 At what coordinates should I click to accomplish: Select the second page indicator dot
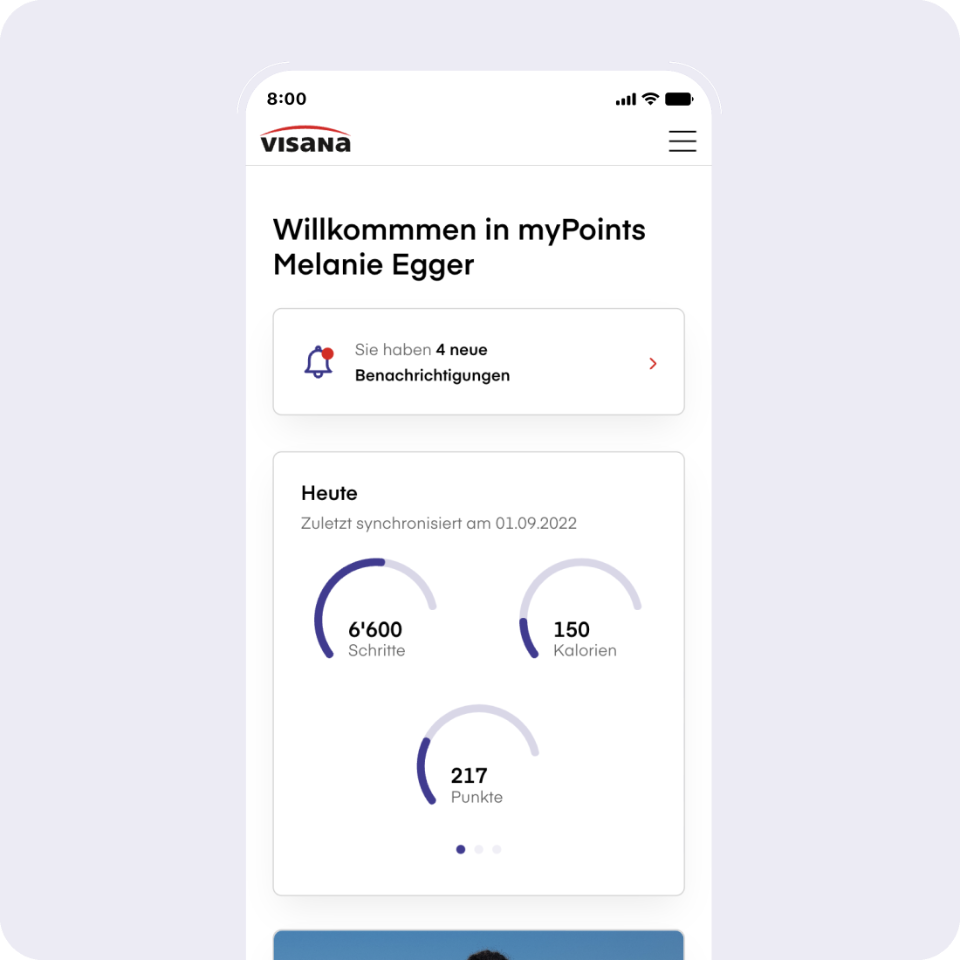[x=479, y=849]
